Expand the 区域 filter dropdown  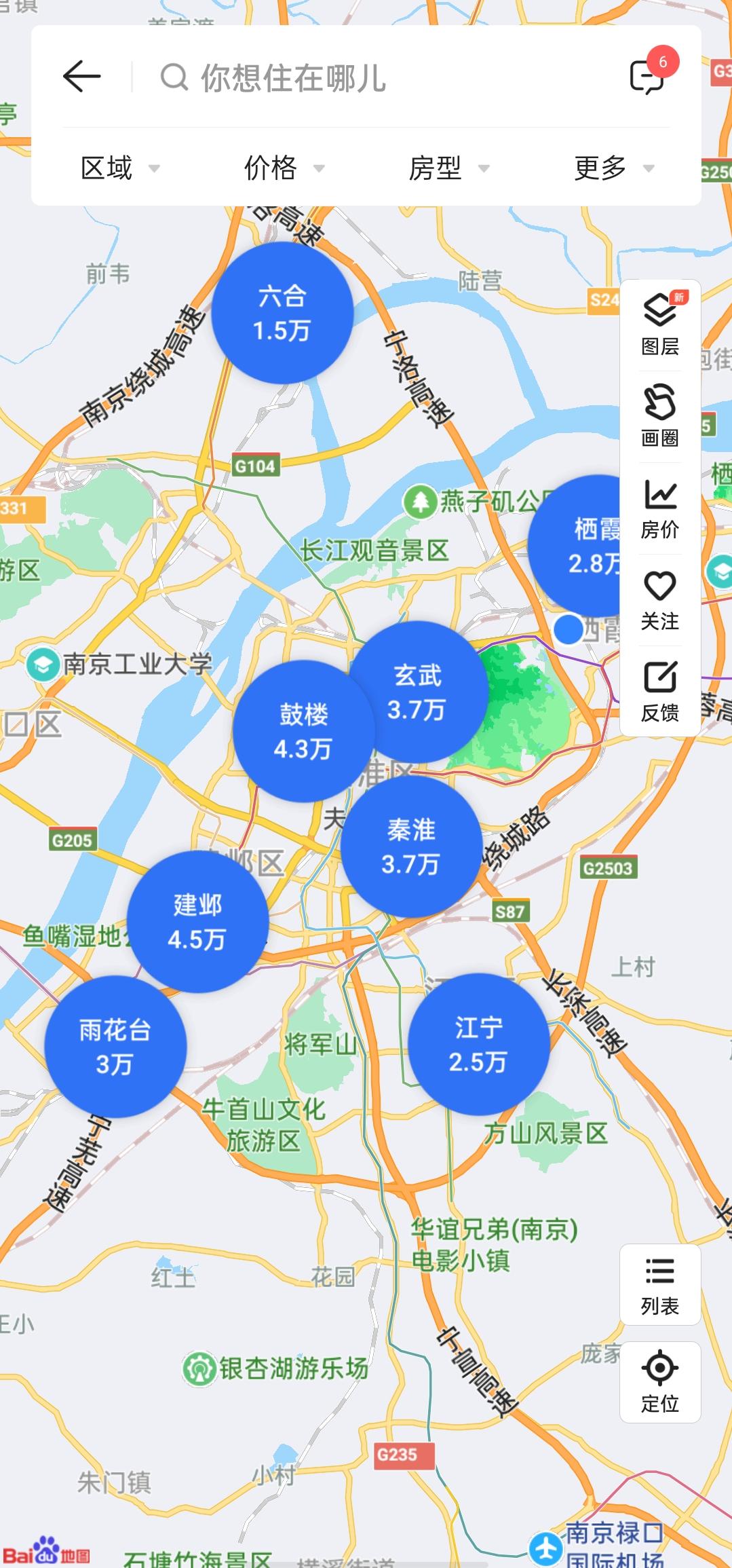pos(120,168)
